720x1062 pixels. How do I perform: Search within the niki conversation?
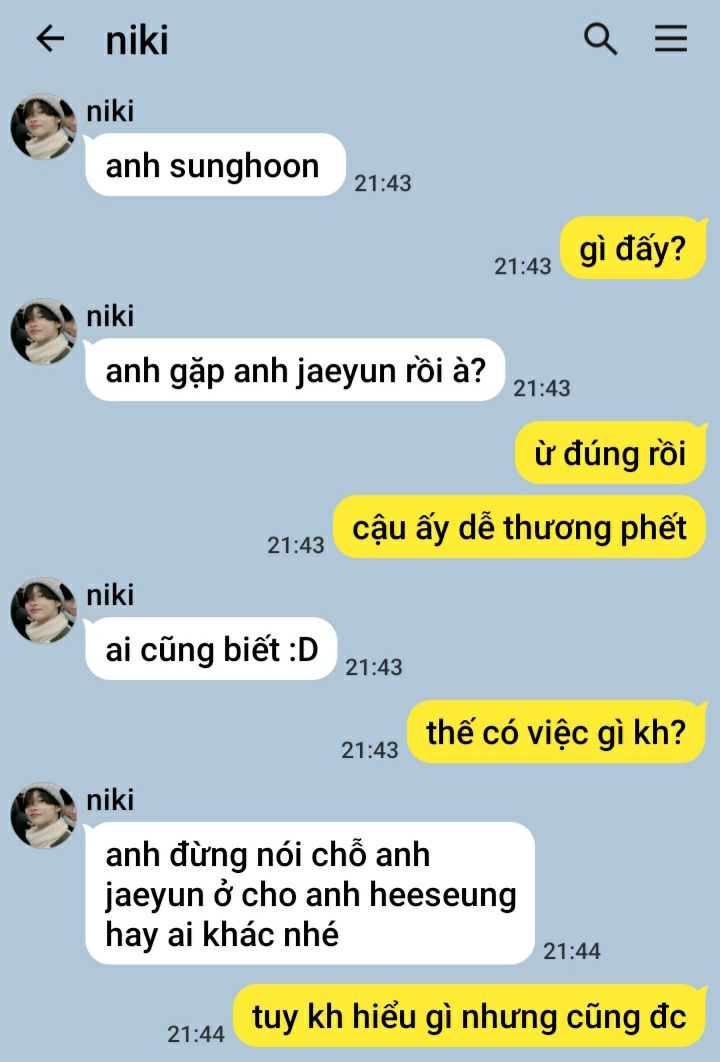600,39
